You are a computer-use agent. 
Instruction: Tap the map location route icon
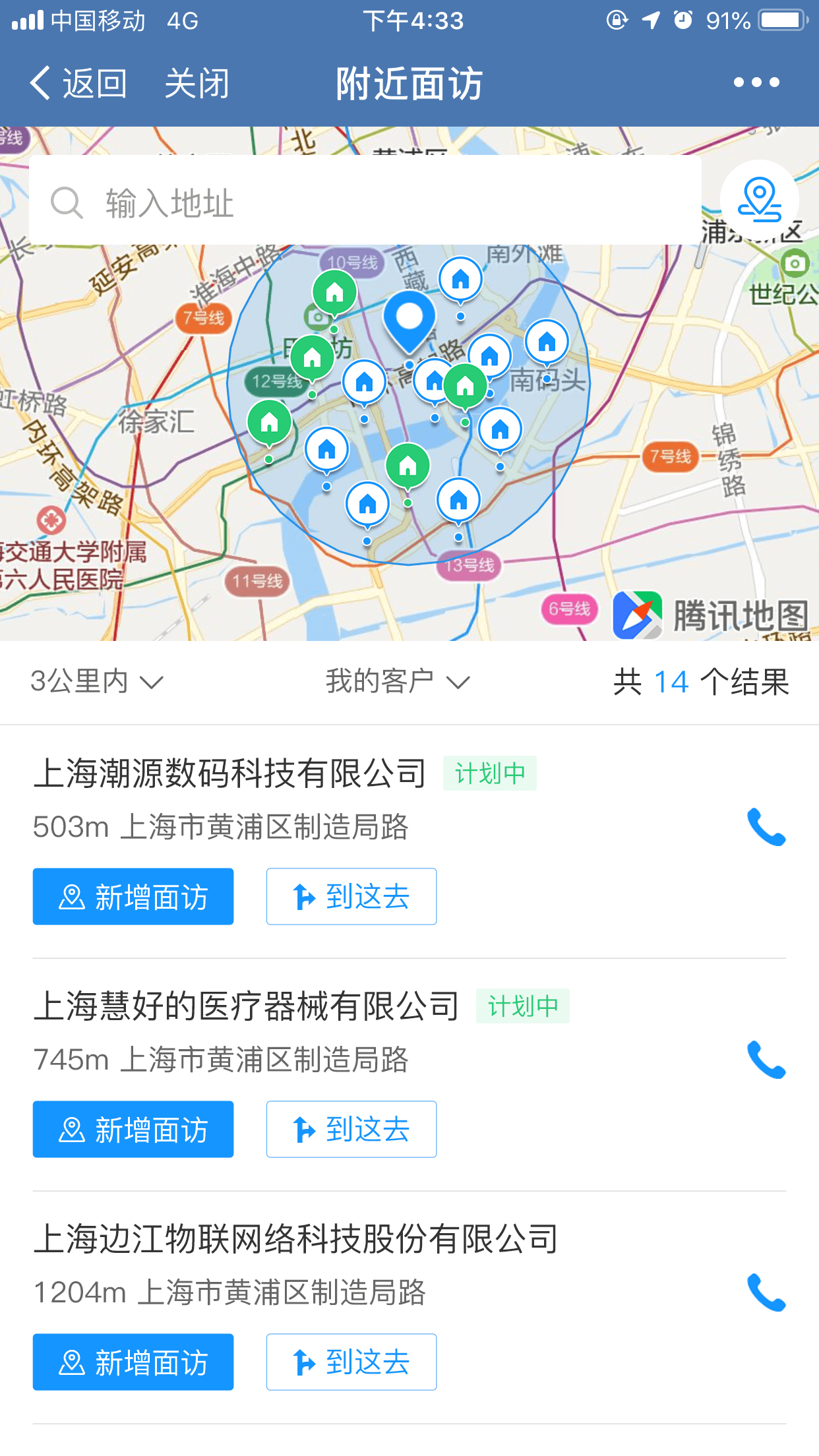(760, 200)
